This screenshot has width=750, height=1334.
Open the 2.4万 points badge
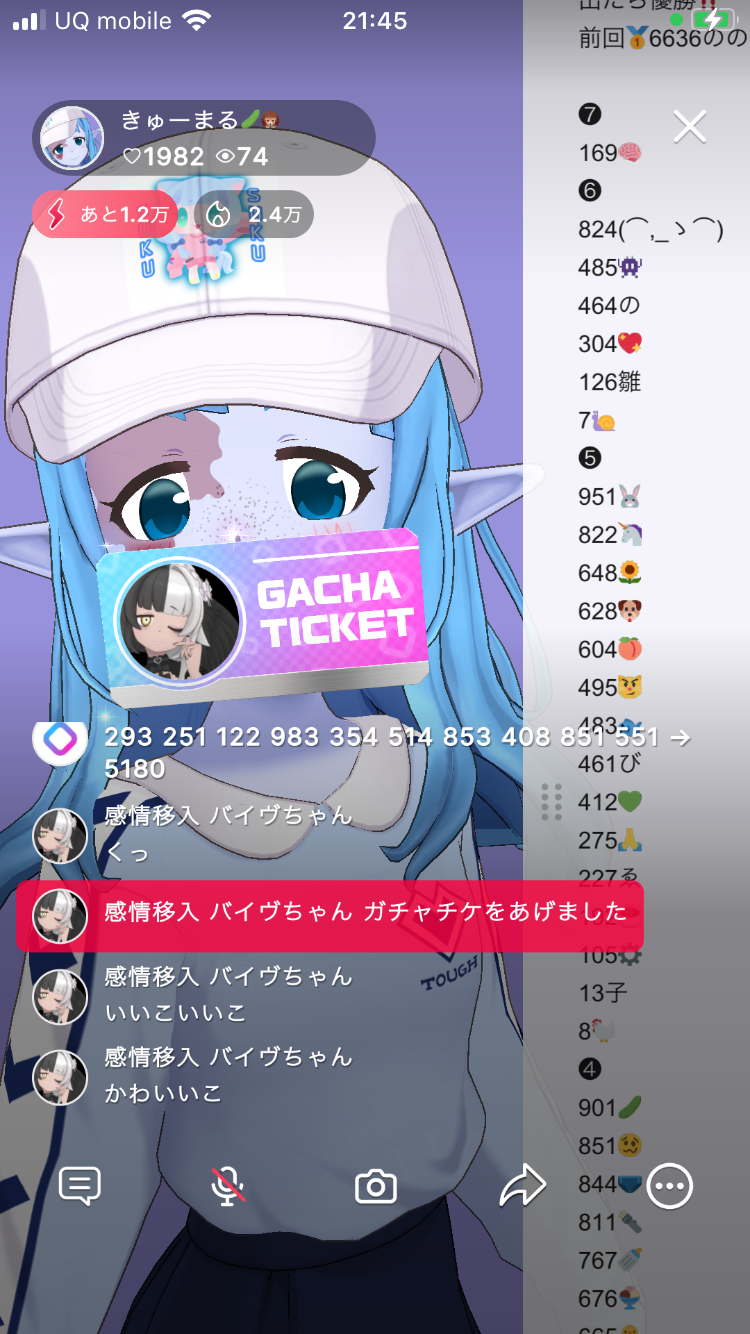[253, 214]
